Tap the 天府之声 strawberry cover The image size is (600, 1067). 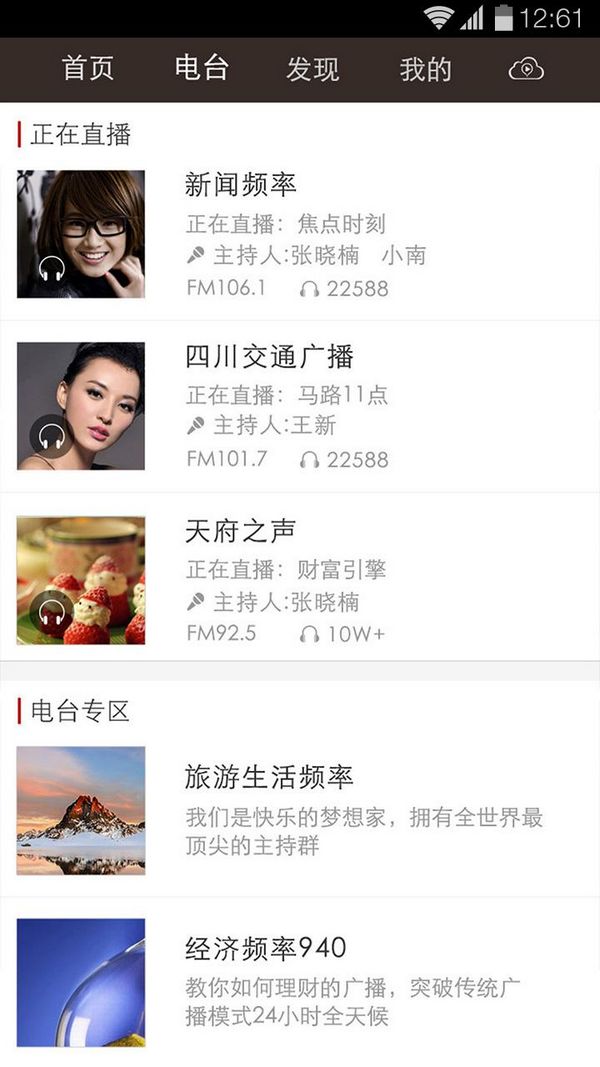[x=81, y=580]
